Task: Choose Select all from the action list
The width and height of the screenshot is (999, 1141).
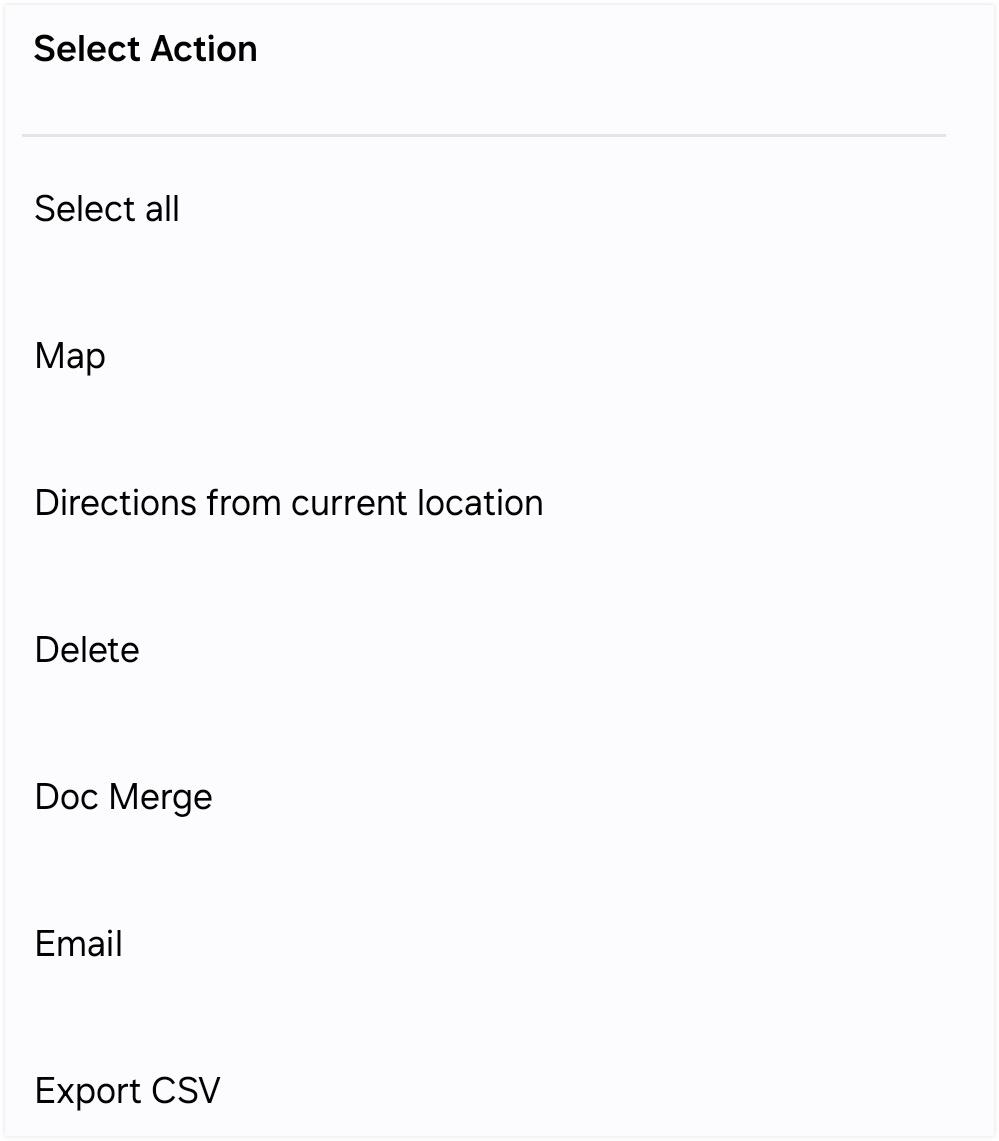Action: point(107,209)
